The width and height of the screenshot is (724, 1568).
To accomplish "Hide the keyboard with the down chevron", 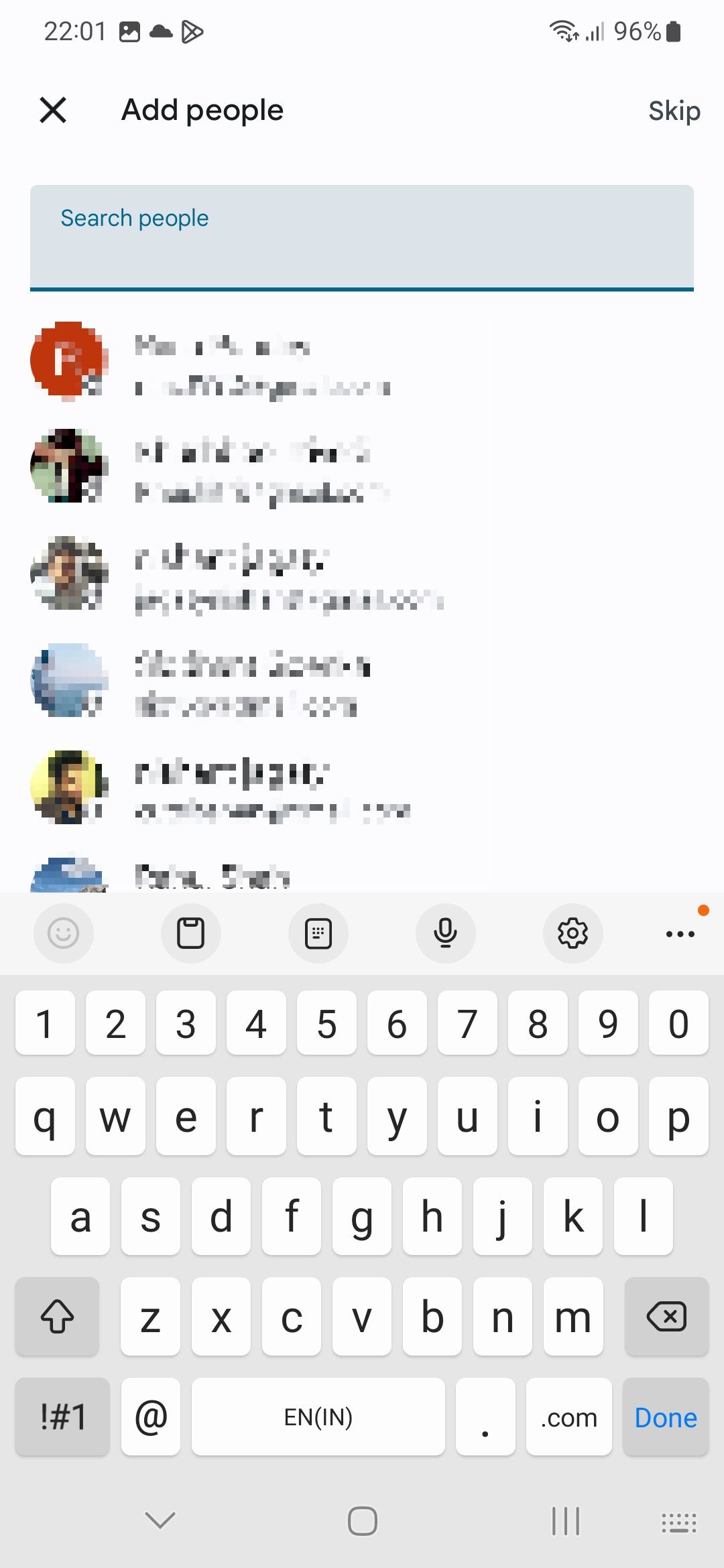I will (160, 1520).
